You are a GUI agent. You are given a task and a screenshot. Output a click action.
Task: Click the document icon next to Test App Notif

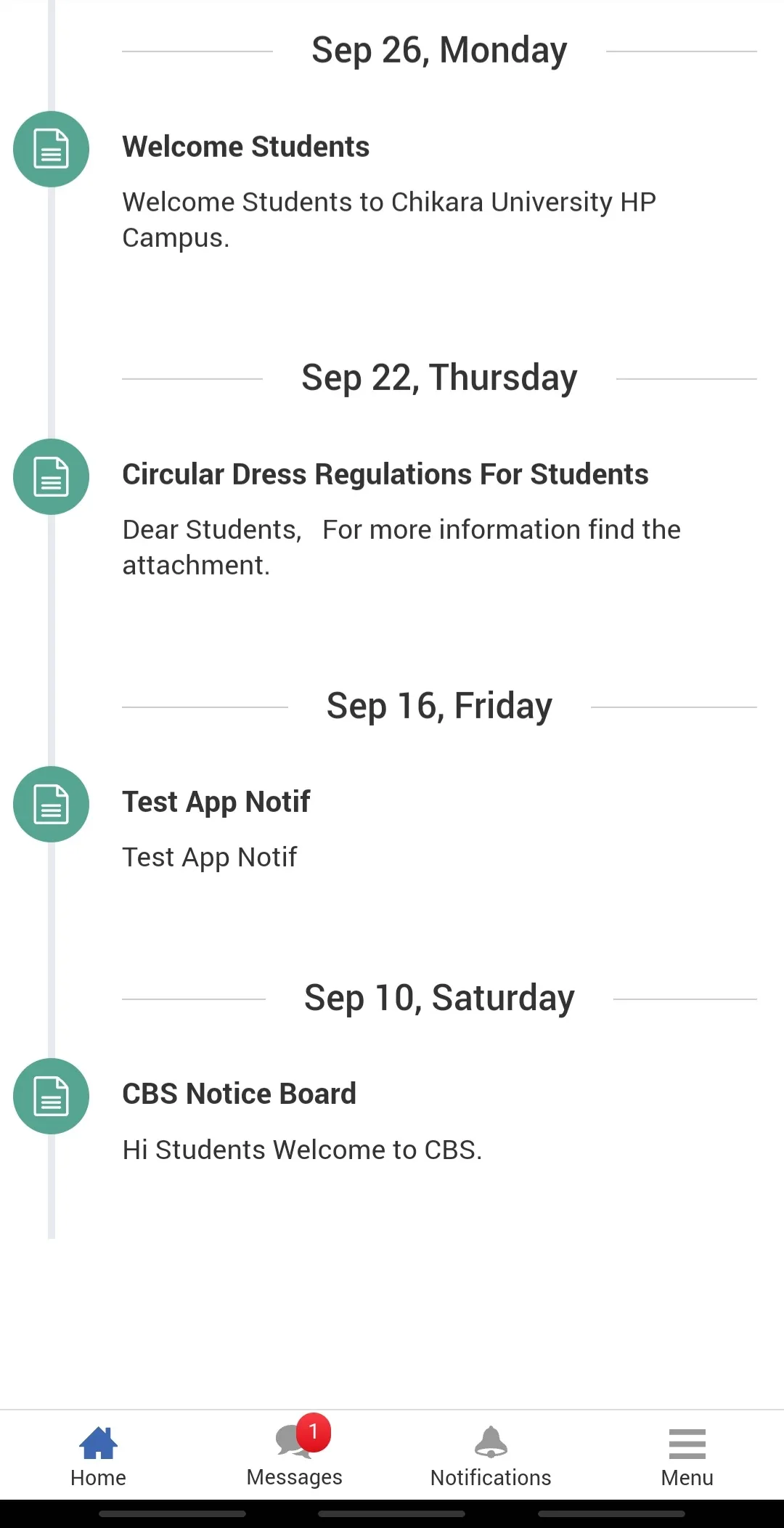click(x=50, y=804)
